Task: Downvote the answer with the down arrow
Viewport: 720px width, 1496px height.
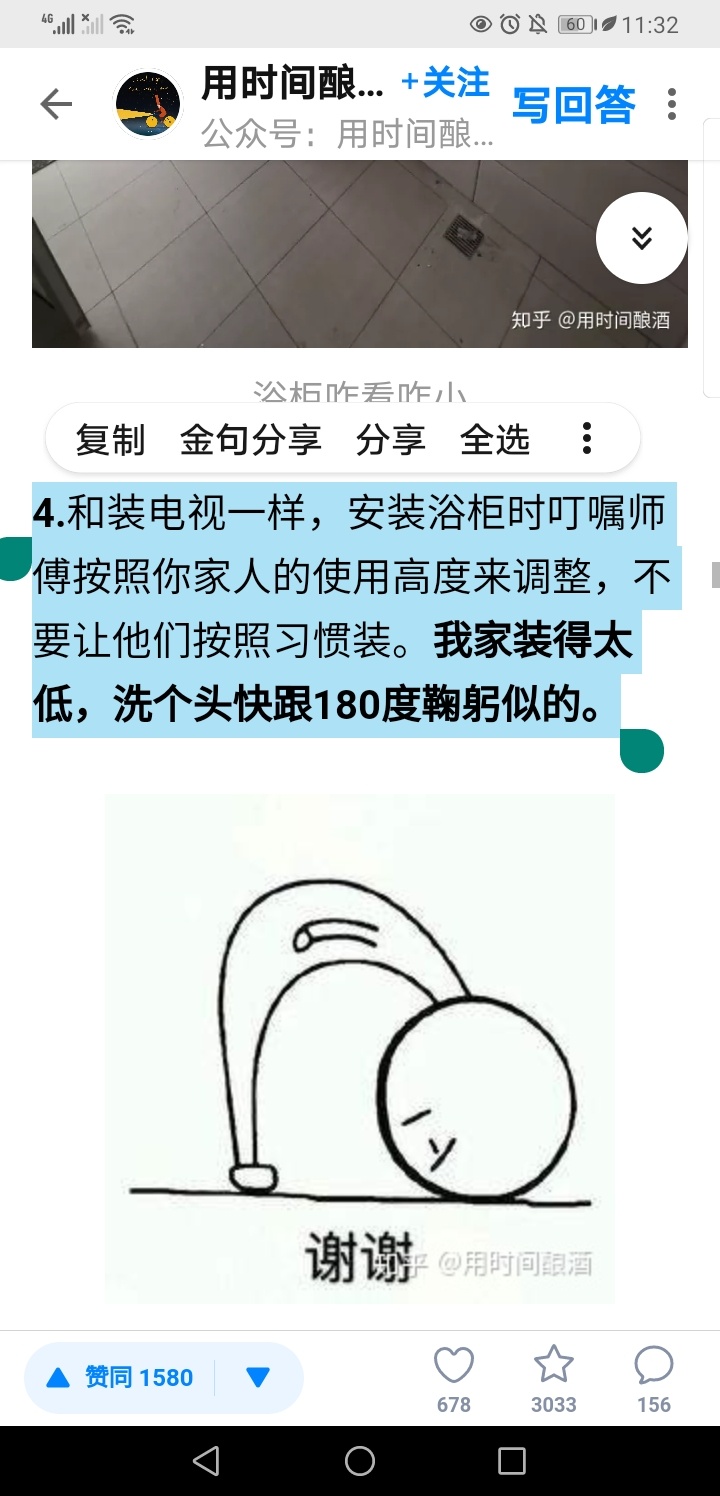Action: pos(258,1378)
